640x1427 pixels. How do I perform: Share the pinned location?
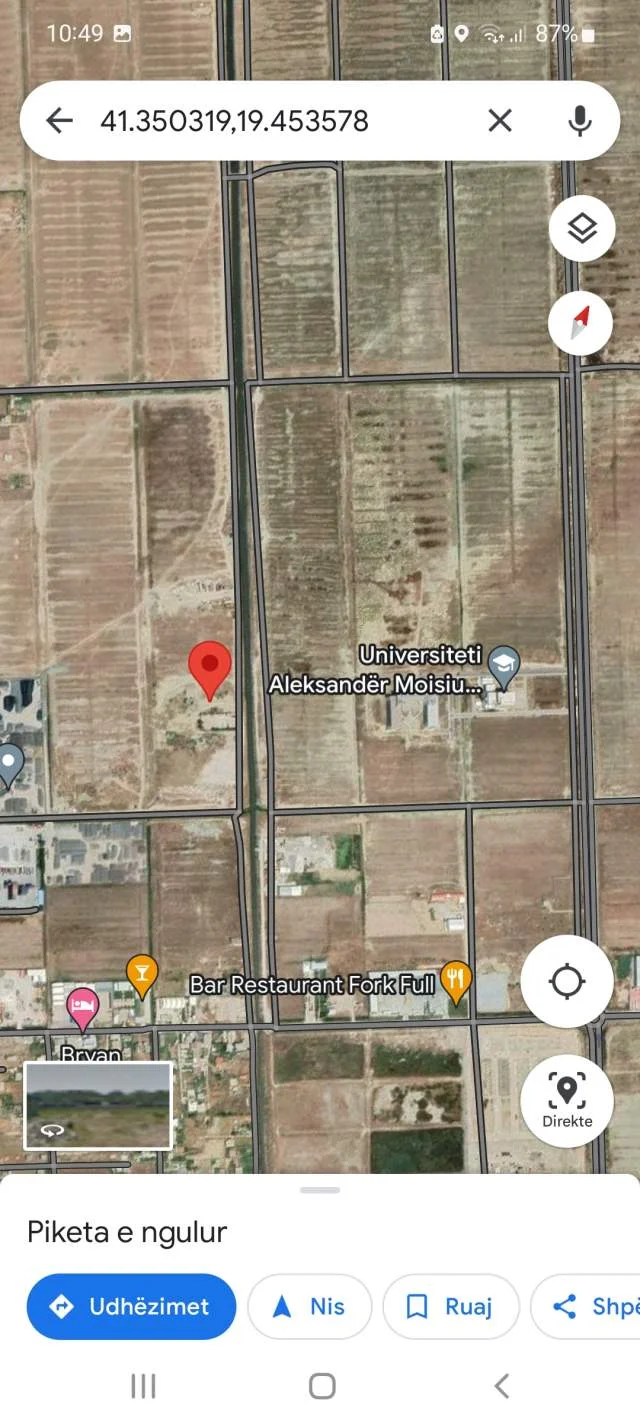[x=590, y=1306]
